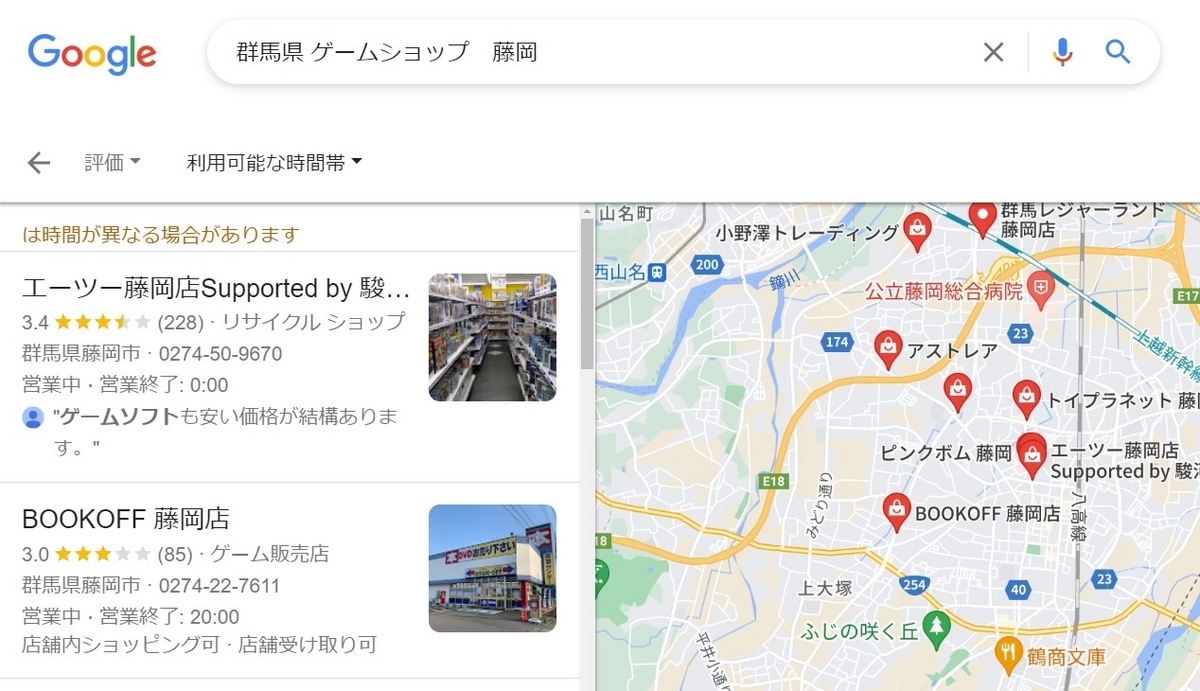
Task: Open the BOOKOFF 藤岡店 listing
Action: click(x=126, y=519)
